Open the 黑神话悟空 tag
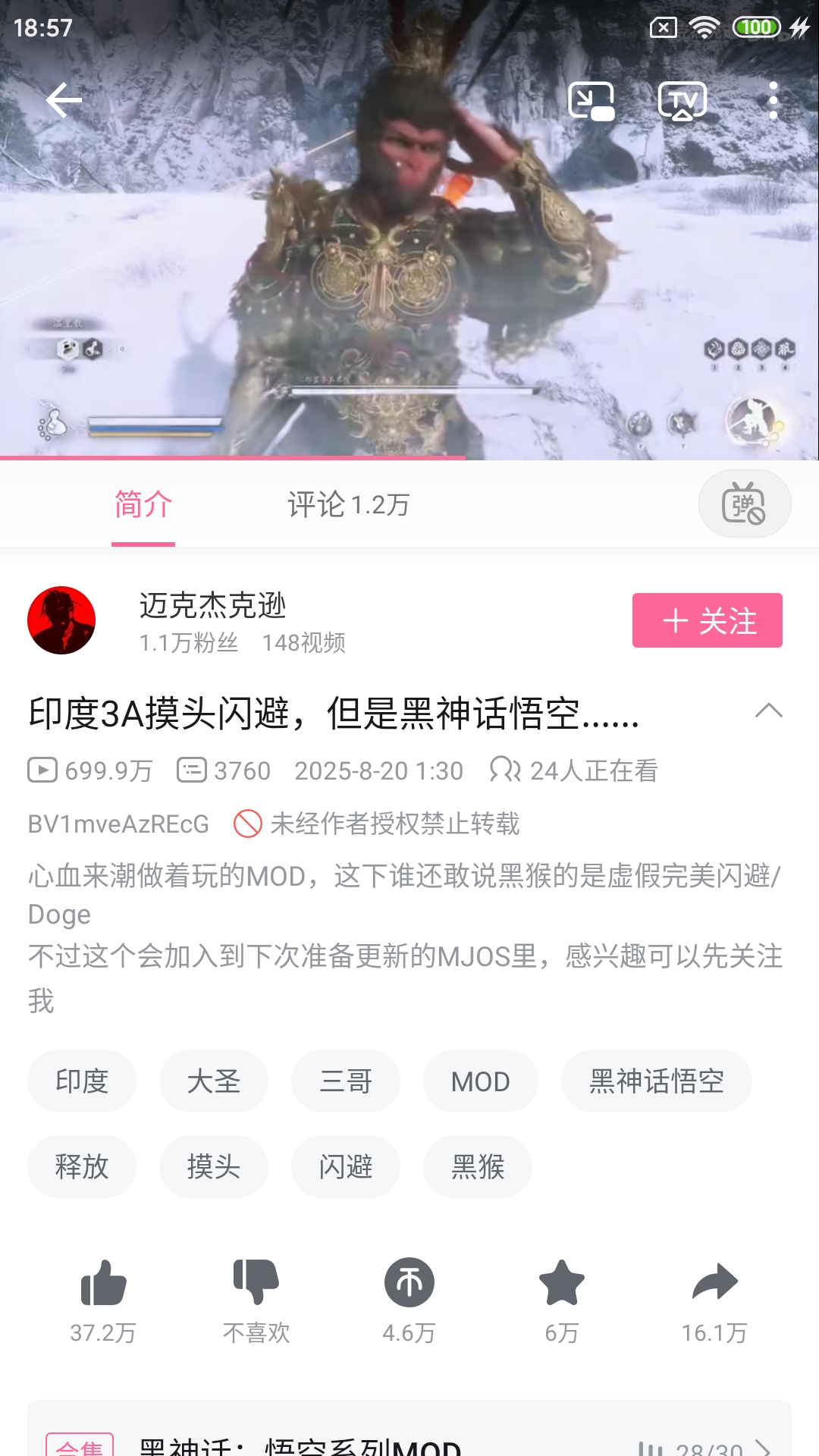The width and height of the screenshot is (819, 1456). (656, 1081)
